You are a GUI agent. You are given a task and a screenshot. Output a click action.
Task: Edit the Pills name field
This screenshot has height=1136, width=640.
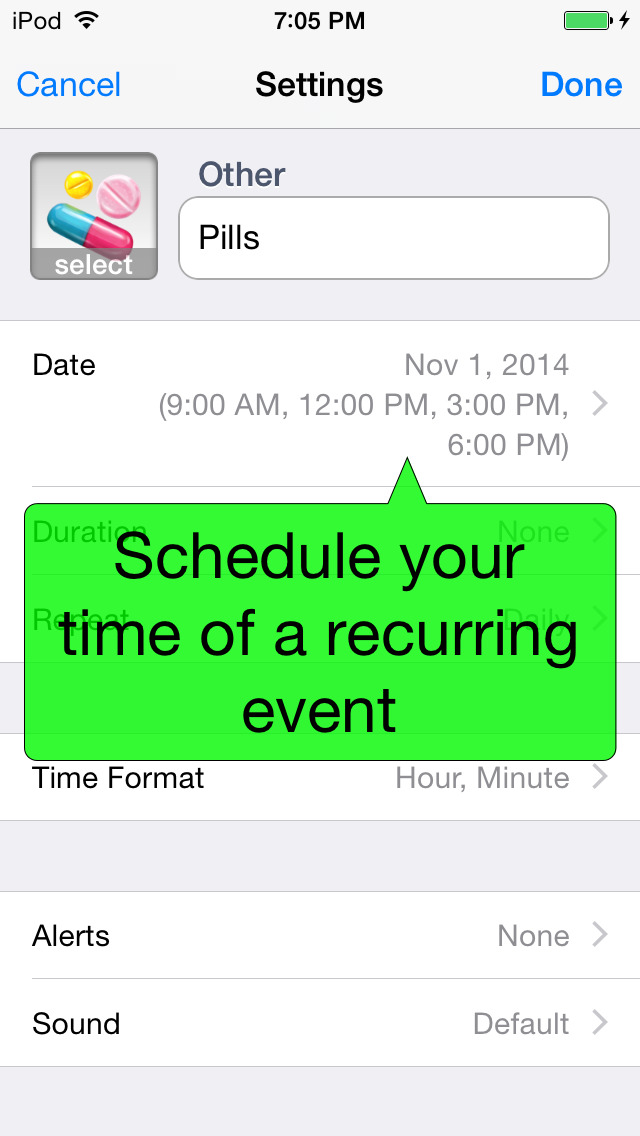(393, 238)
